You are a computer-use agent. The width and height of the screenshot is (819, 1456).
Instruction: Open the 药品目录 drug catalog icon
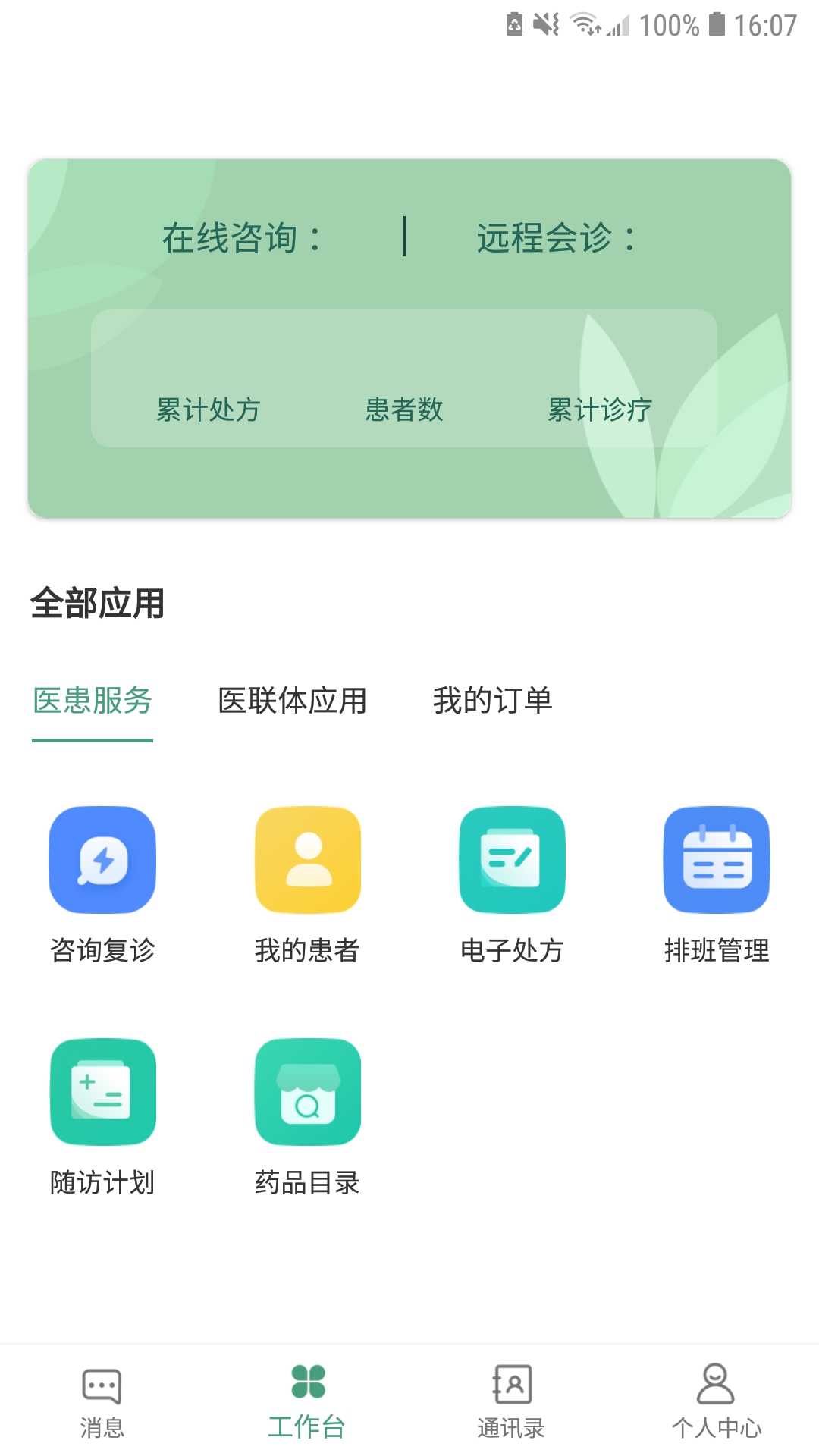pyautogui.click(x=307, y=1092)
